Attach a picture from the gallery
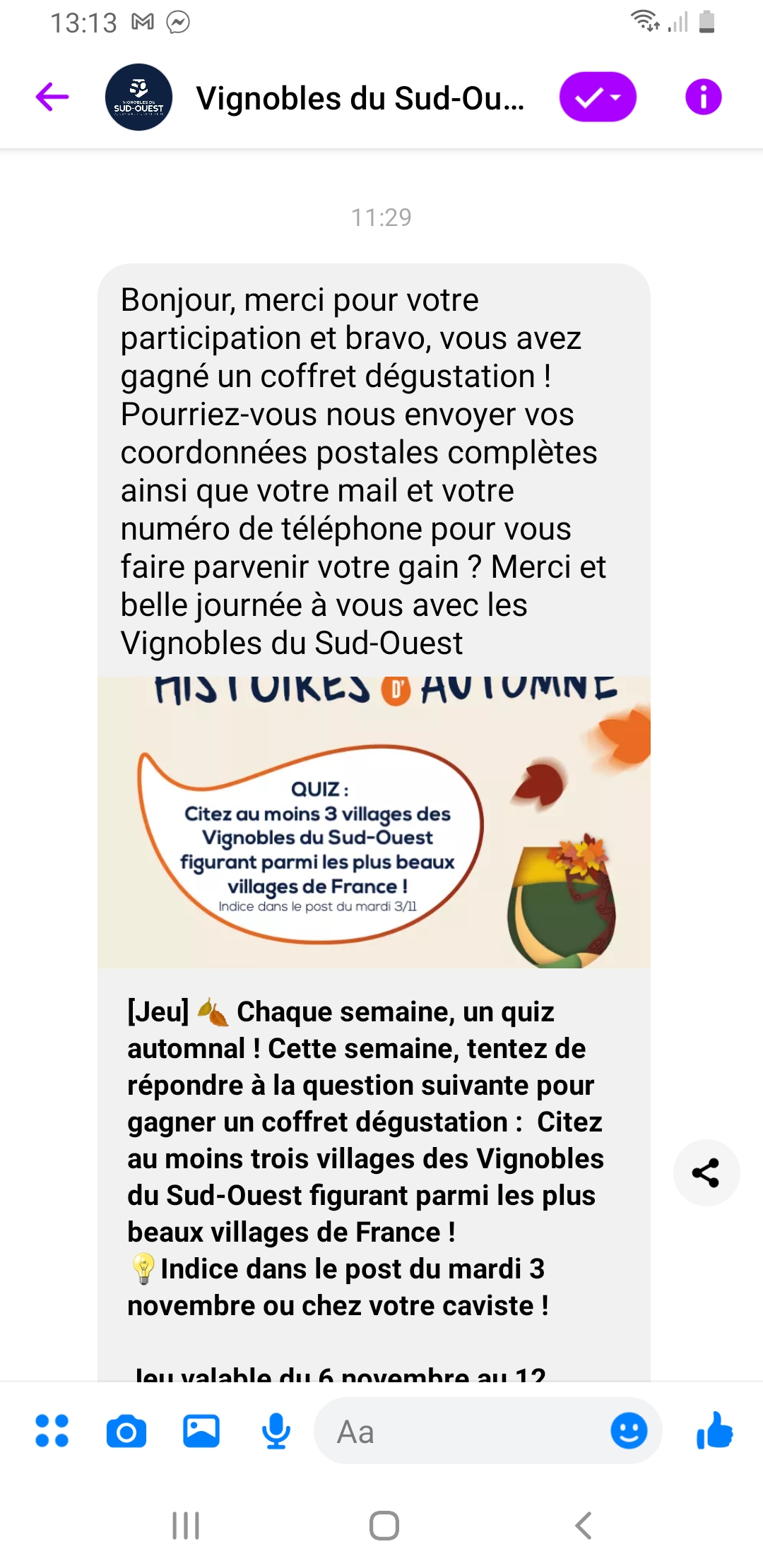 pyautogui.click(x=201, y=1432)
